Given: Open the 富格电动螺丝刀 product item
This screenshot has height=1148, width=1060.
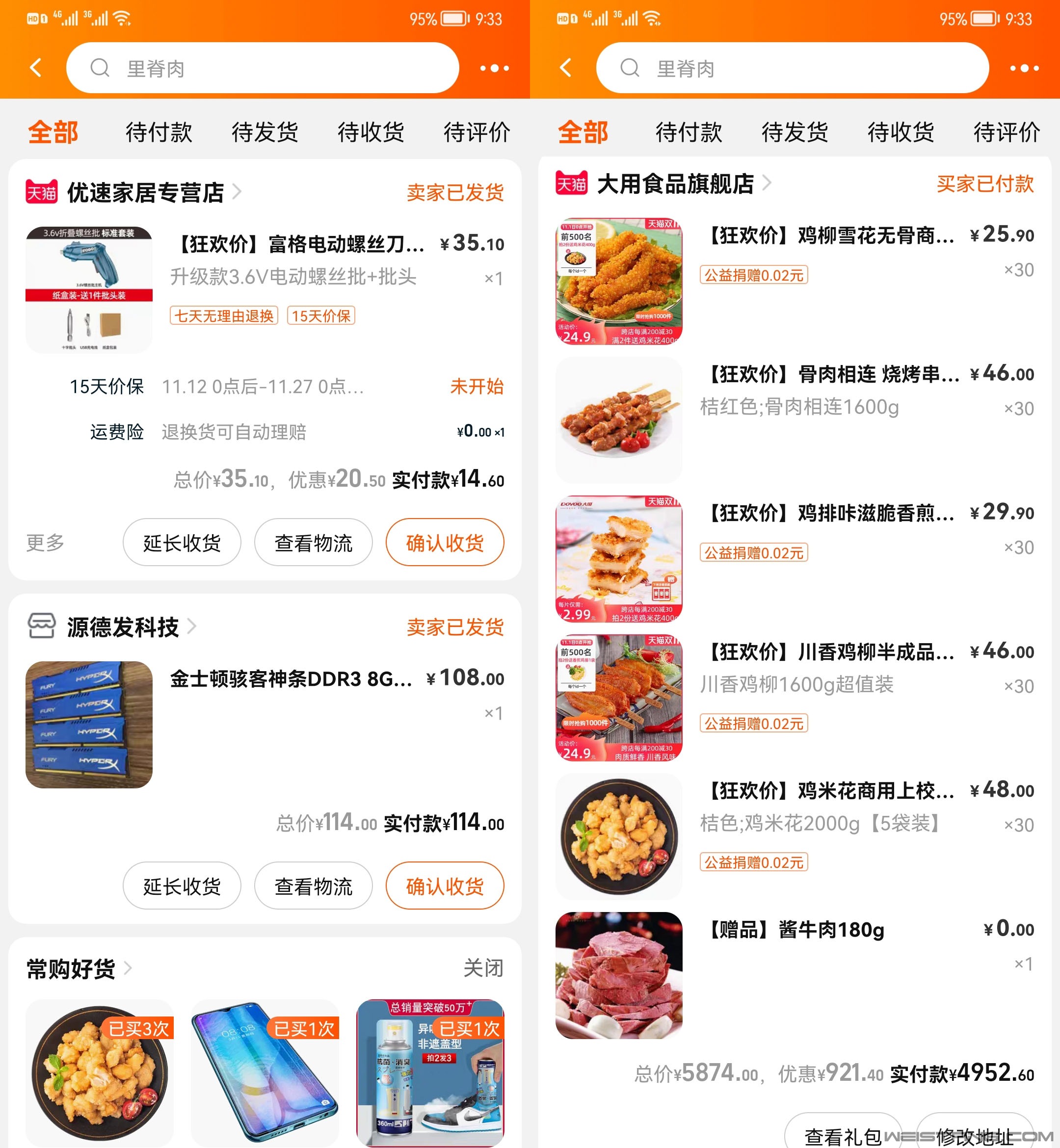Looking at the screenshot, I should point(298,244).
